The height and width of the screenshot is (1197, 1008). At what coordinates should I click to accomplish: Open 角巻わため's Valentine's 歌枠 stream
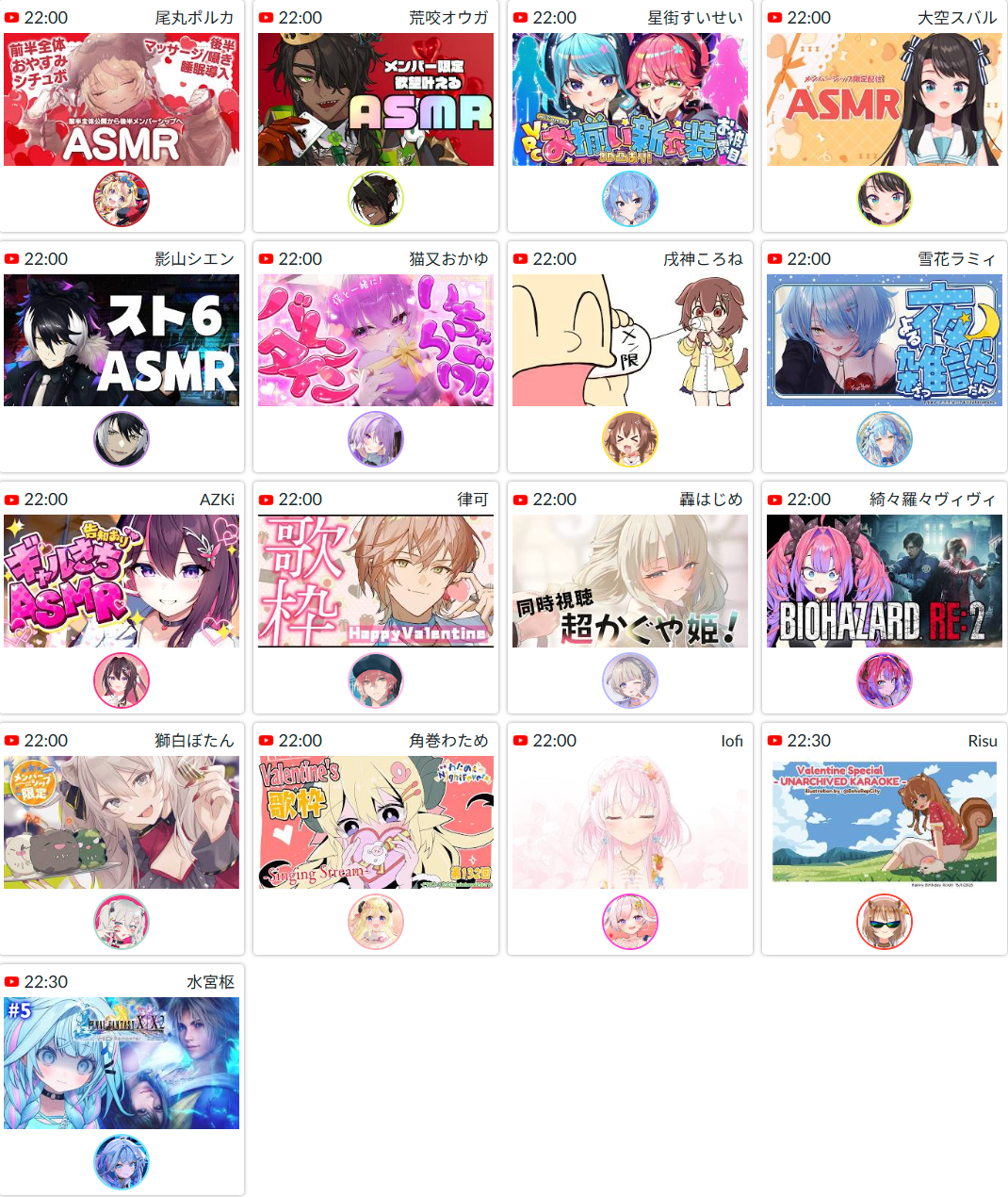[376, 839]
